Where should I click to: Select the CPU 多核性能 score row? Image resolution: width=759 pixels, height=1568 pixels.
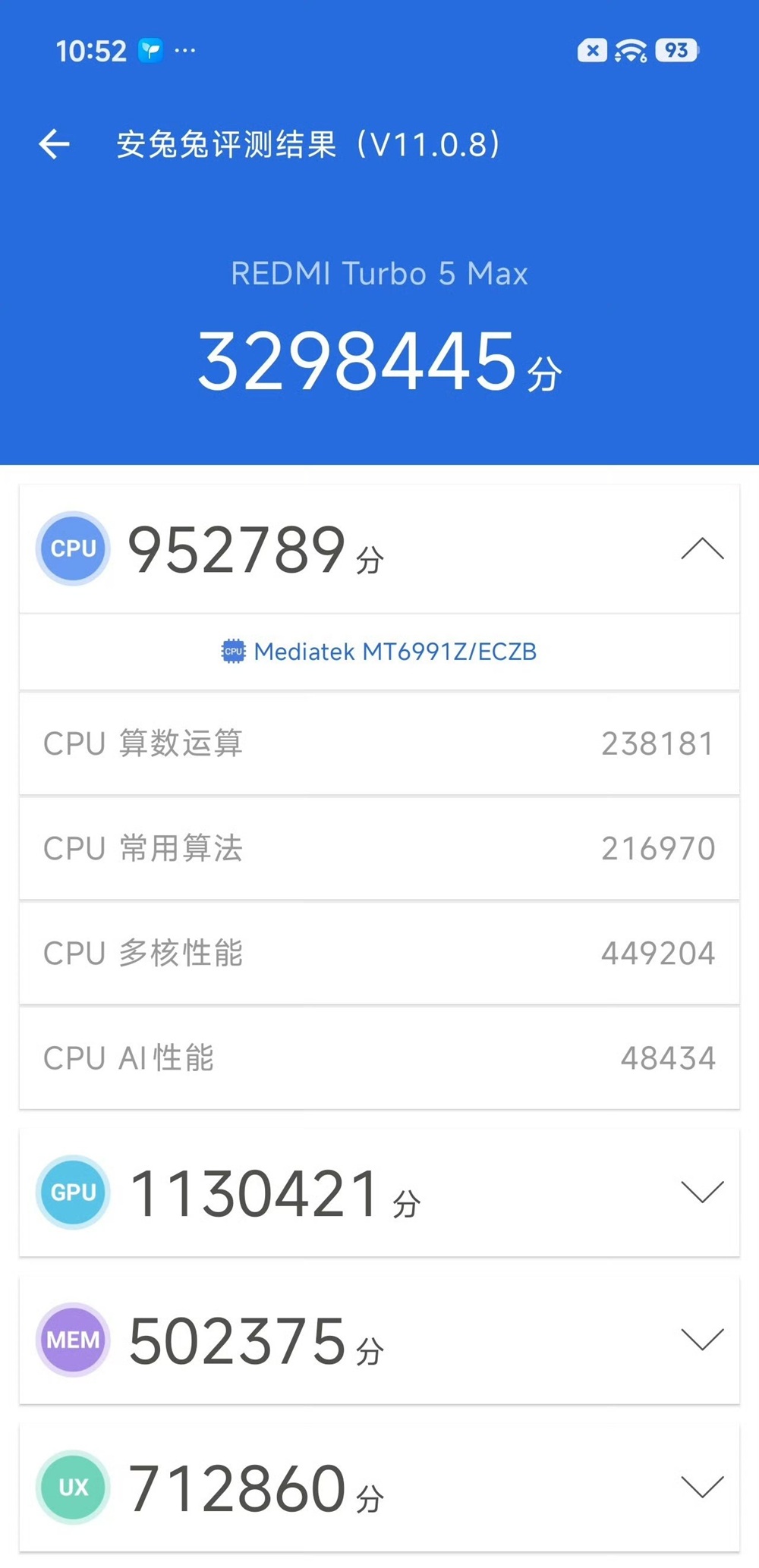click(x=379, y=954)
